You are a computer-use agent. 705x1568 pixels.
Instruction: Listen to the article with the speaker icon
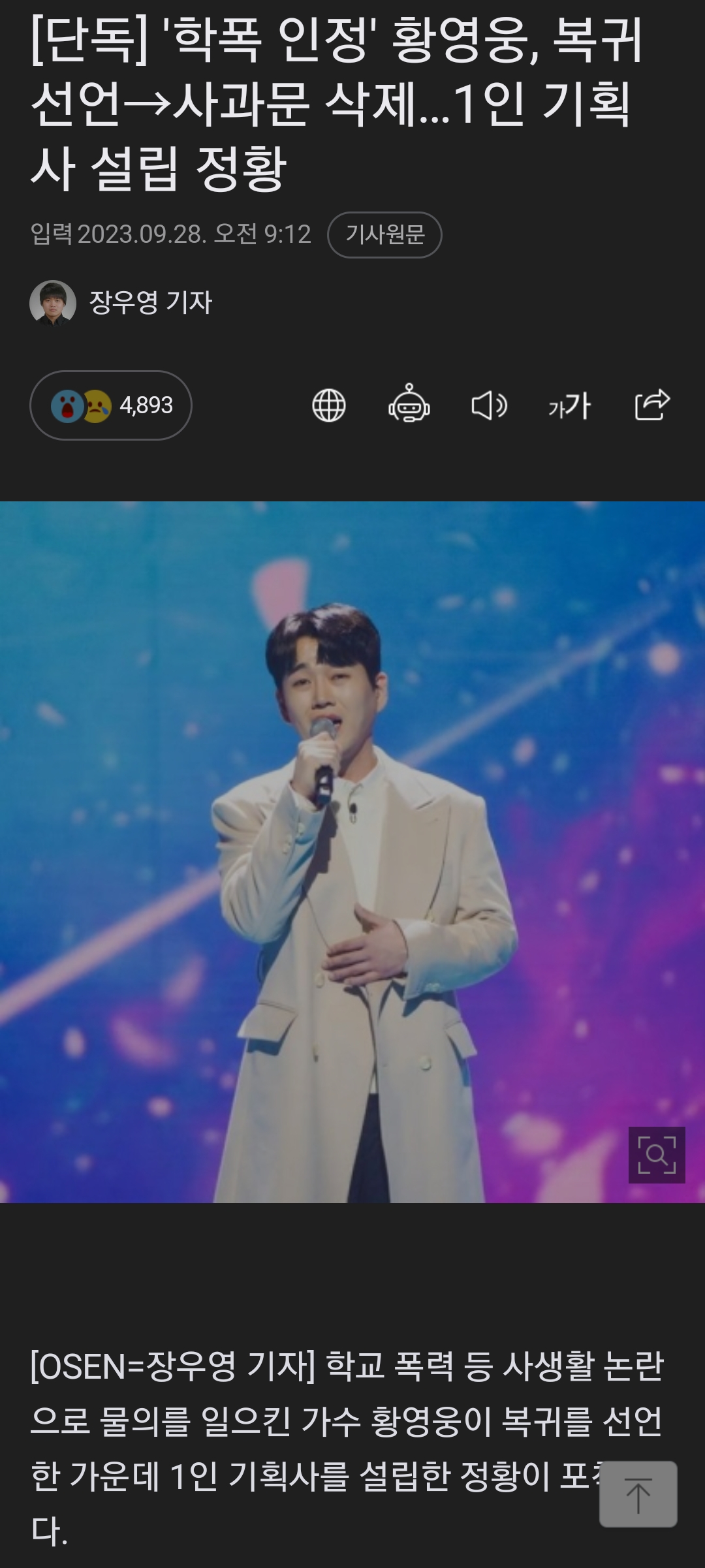click(489, 405)
